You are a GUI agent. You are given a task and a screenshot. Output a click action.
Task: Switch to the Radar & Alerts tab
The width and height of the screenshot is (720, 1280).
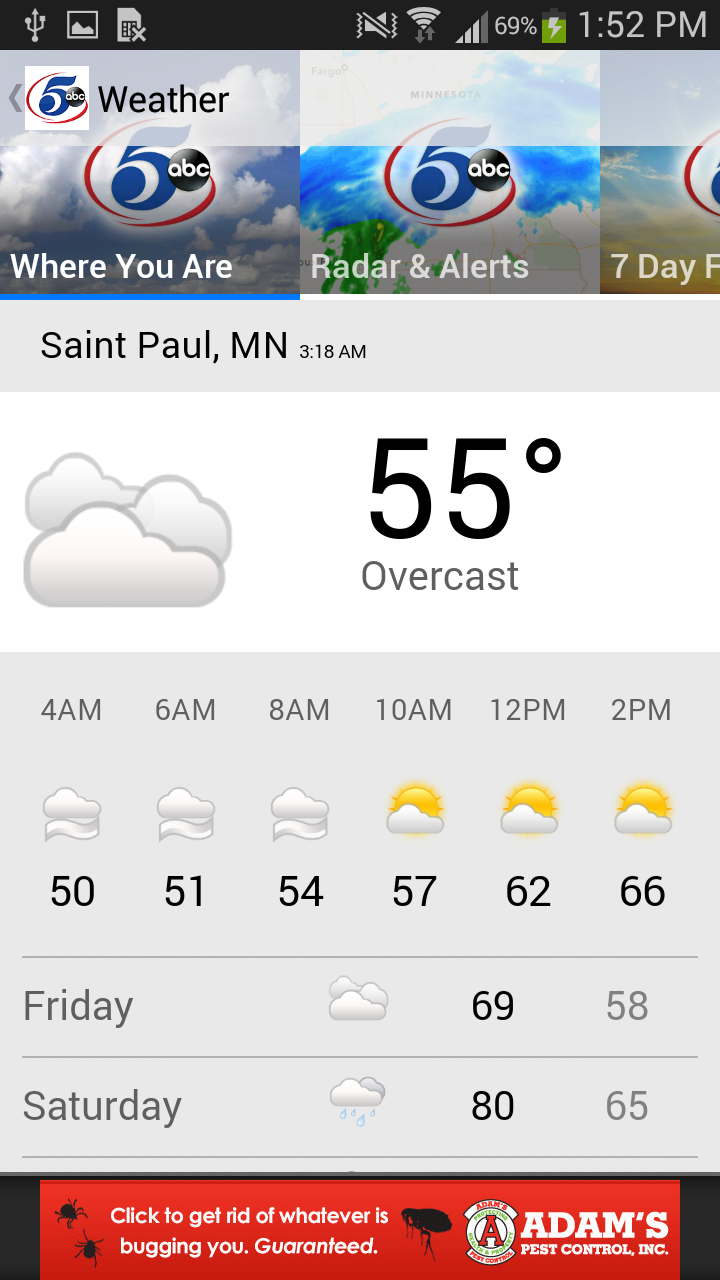pos(449,222)
